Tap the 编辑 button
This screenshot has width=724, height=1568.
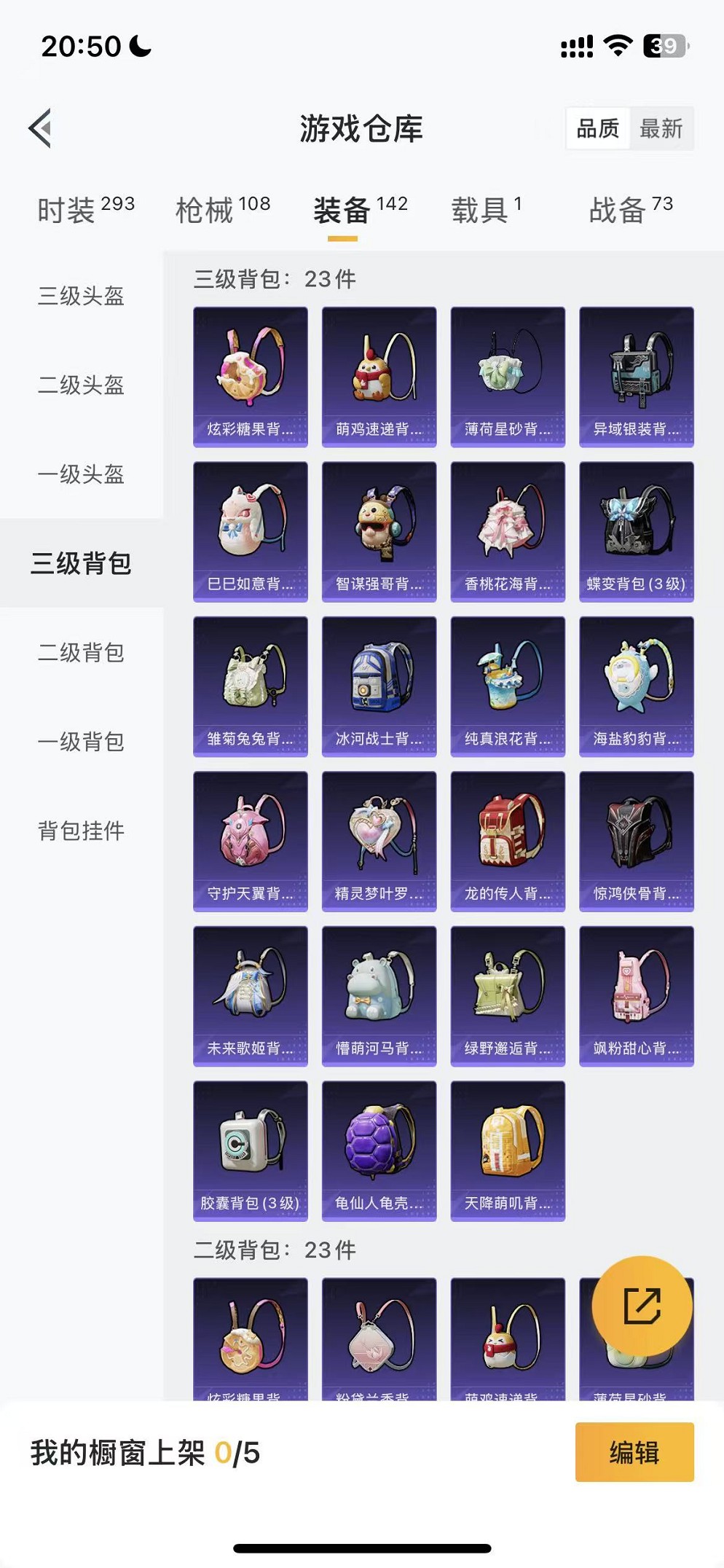634,1452
